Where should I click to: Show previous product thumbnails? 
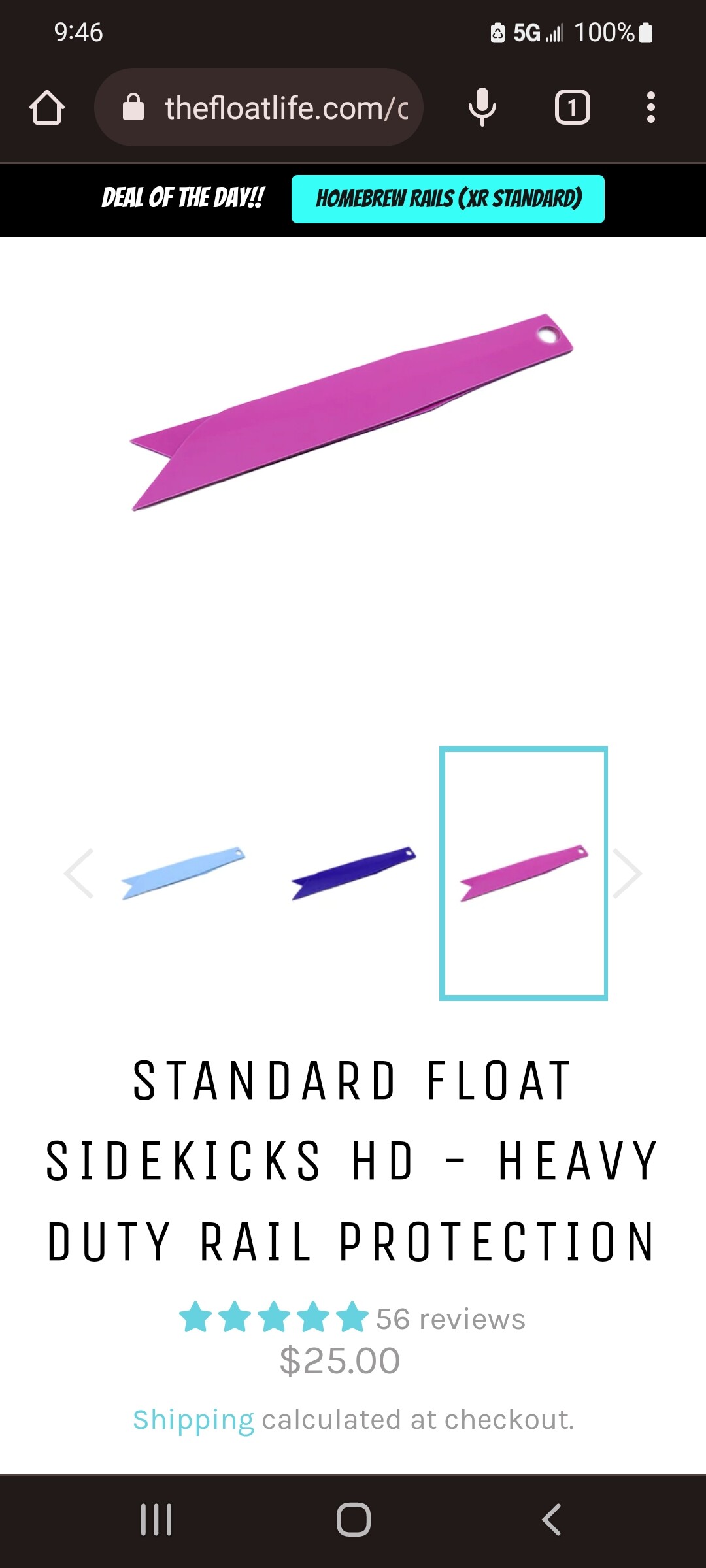click(79, 874)
